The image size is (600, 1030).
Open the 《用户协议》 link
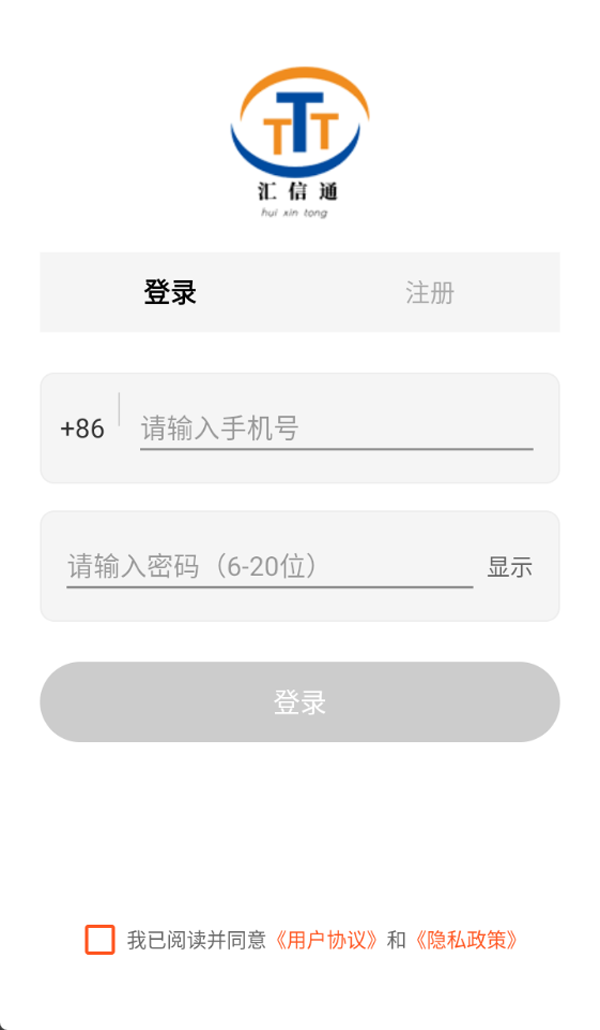(327, 941)
